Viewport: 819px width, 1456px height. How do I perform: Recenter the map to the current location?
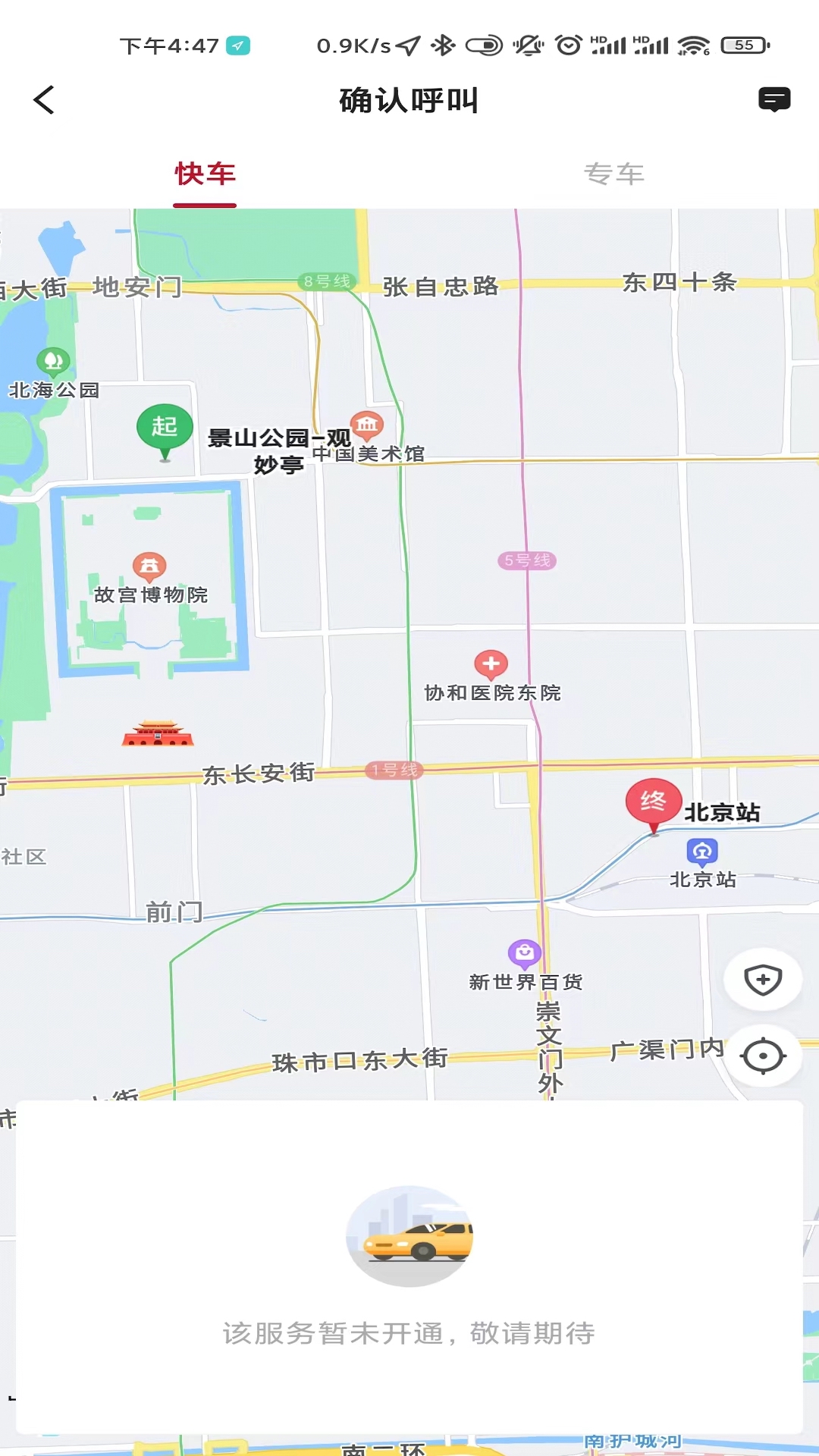(x=763, y=1056)
